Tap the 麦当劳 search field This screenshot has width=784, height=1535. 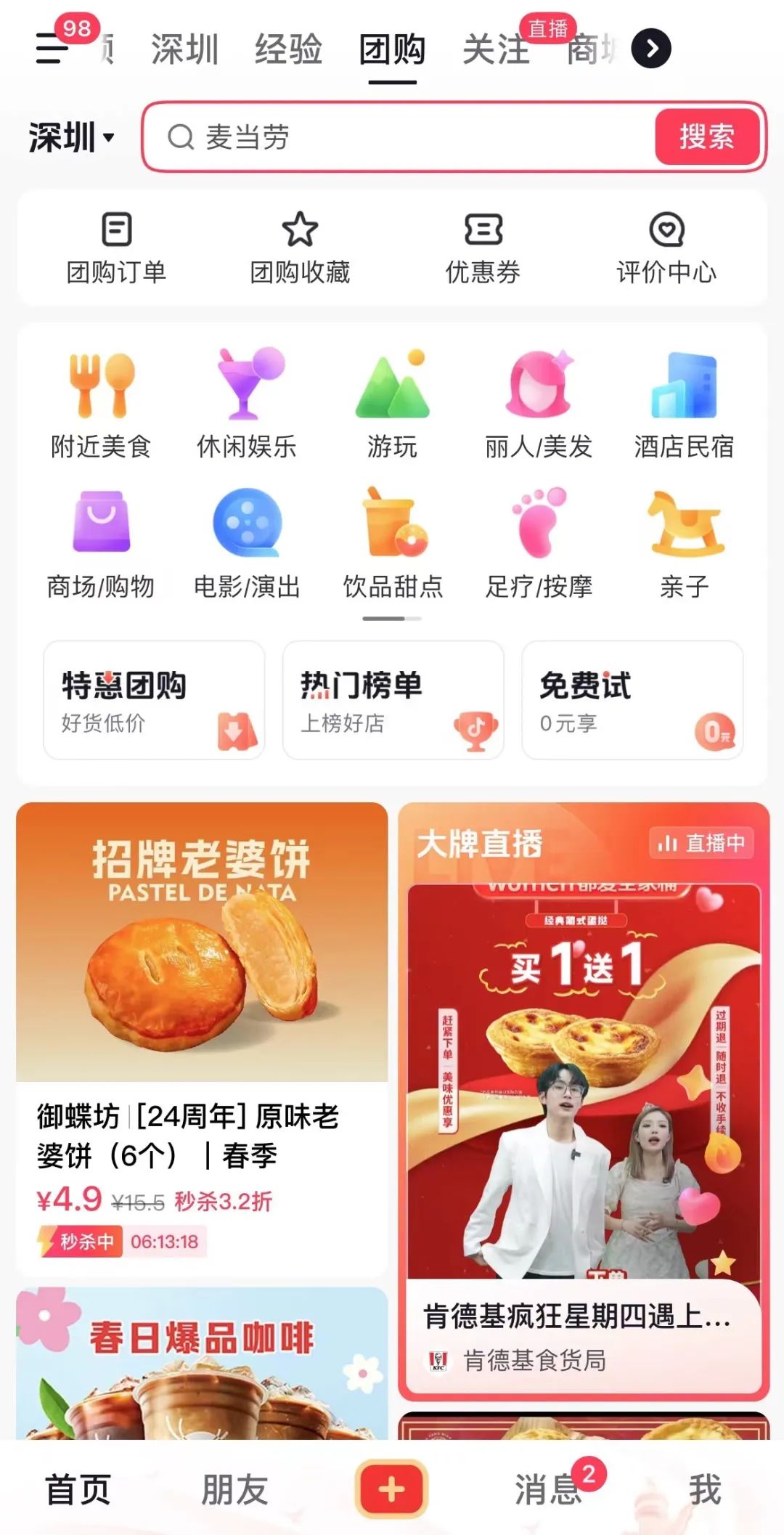[407, 137]
